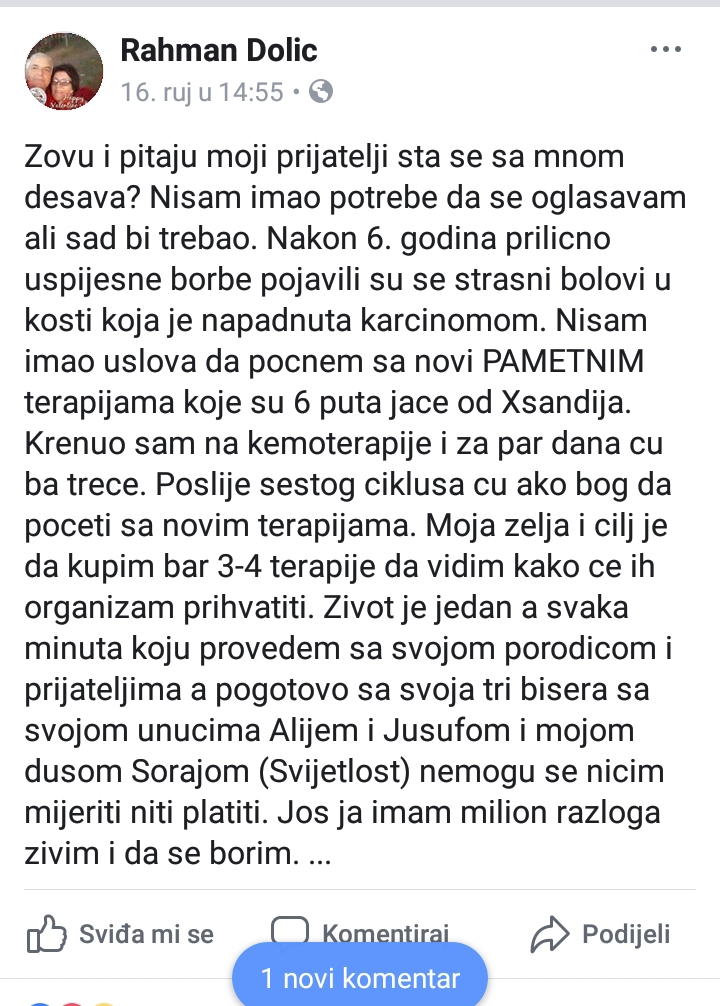Viewport: 720px width, 1006px height.
Task: Open the post overflow menu
Action: (666, 49)
